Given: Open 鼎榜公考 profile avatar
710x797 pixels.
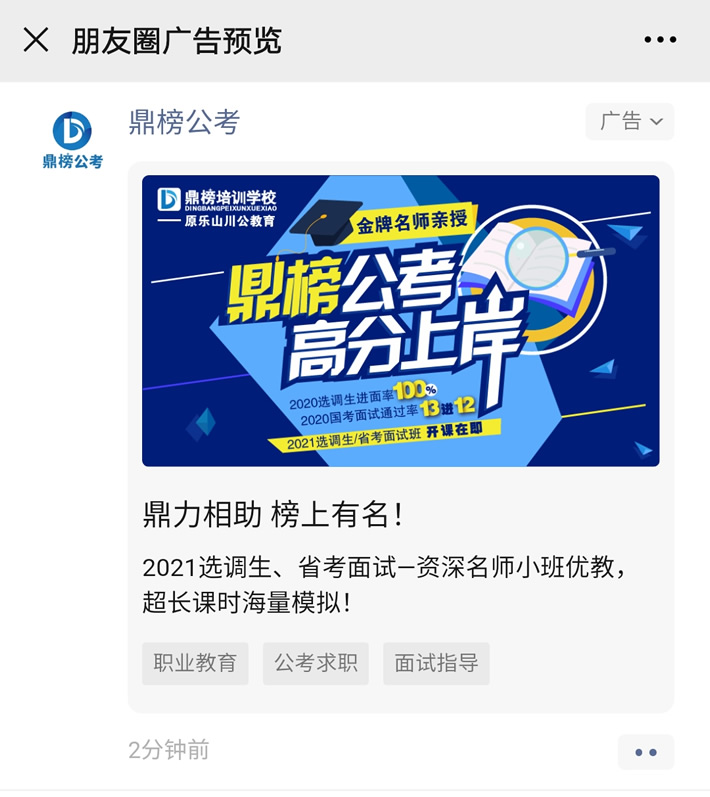Looking at the screenshot, I should pos(72,139).
